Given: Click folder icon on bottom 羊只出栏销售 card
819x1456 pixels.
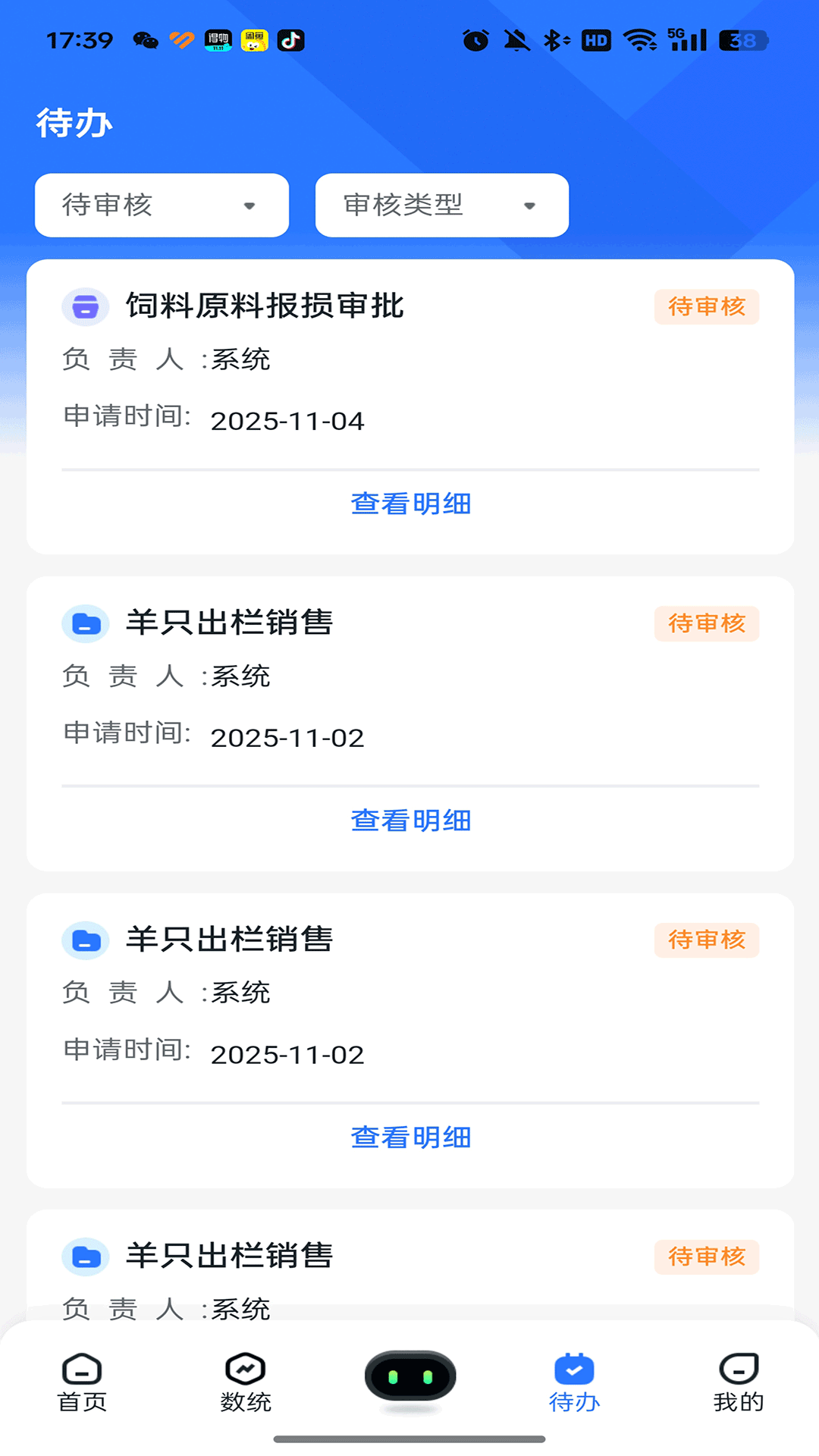Looking at the screenshot, I should pos(85,1257).
